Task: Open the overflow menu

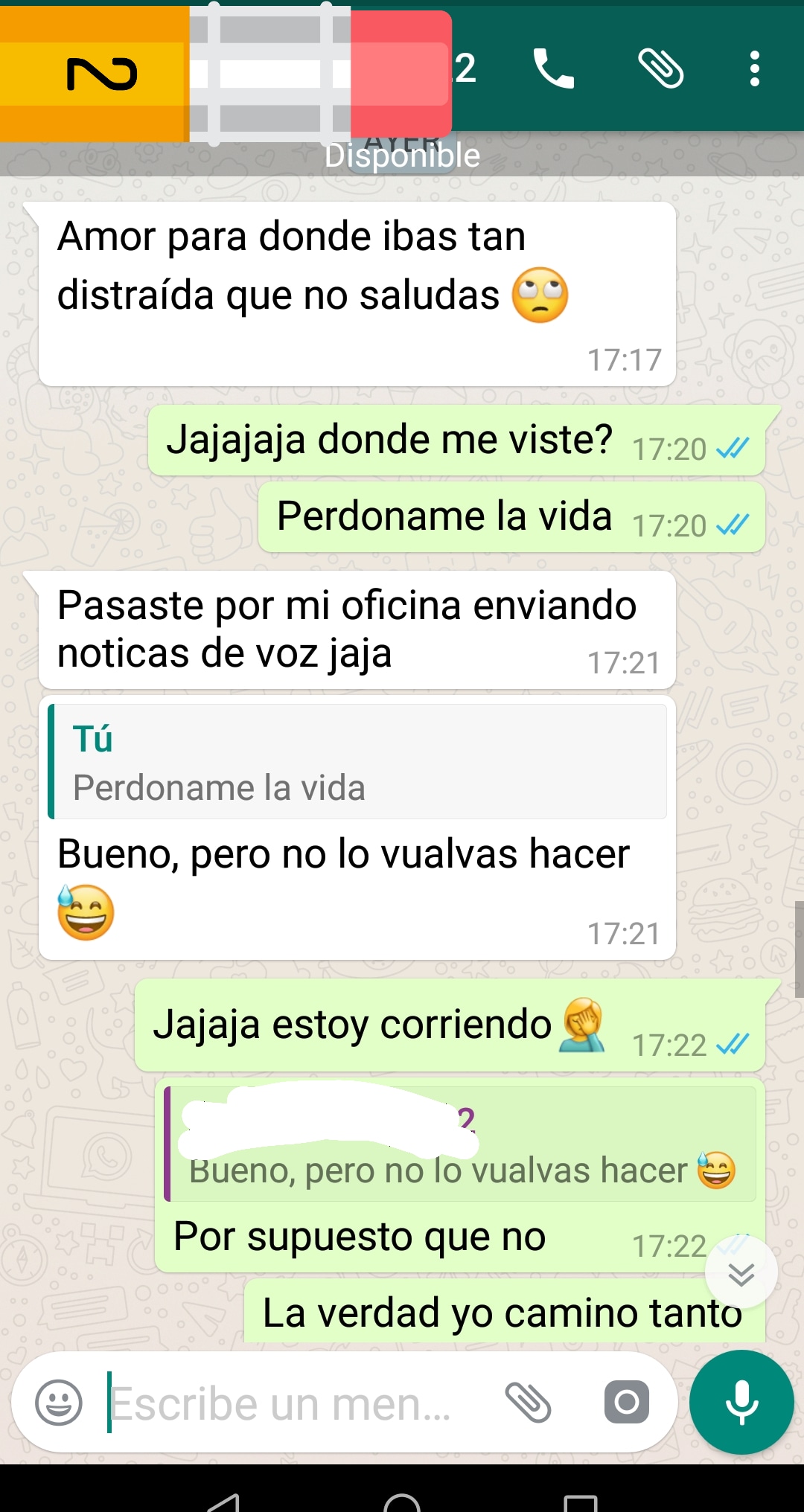Action: (x=754, y=69)
